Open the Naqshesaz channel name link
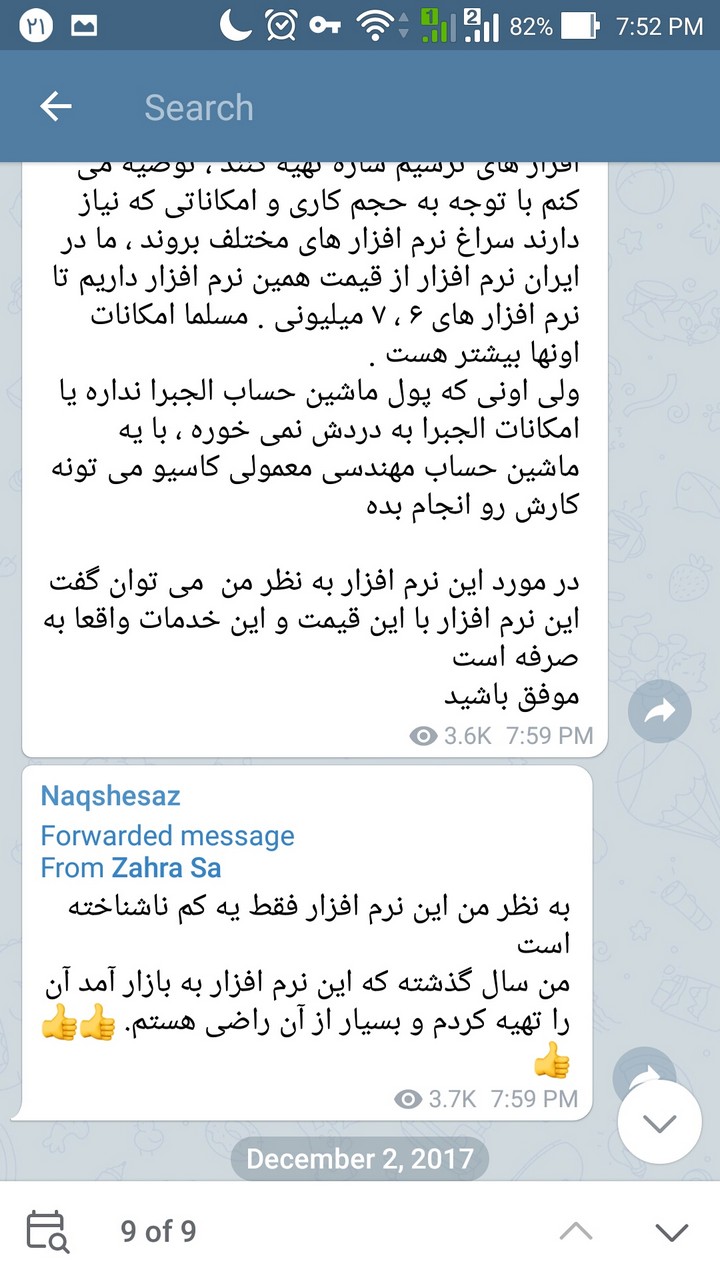Screen dimensions: 720x1280 pyautogui.click(x=110, y=796)
